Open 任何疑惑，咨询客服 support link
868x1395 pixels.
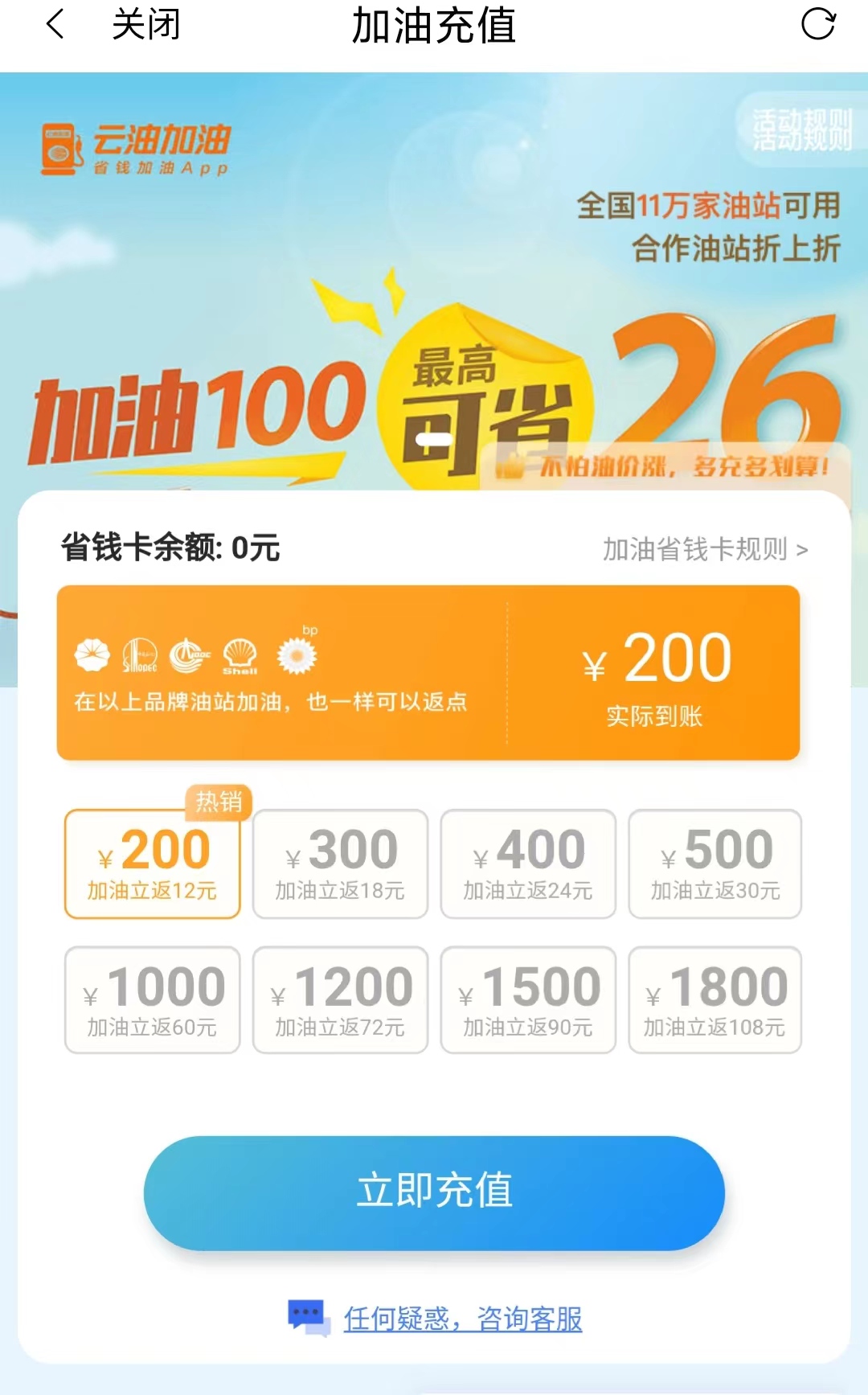click(x=462, y=1319)
